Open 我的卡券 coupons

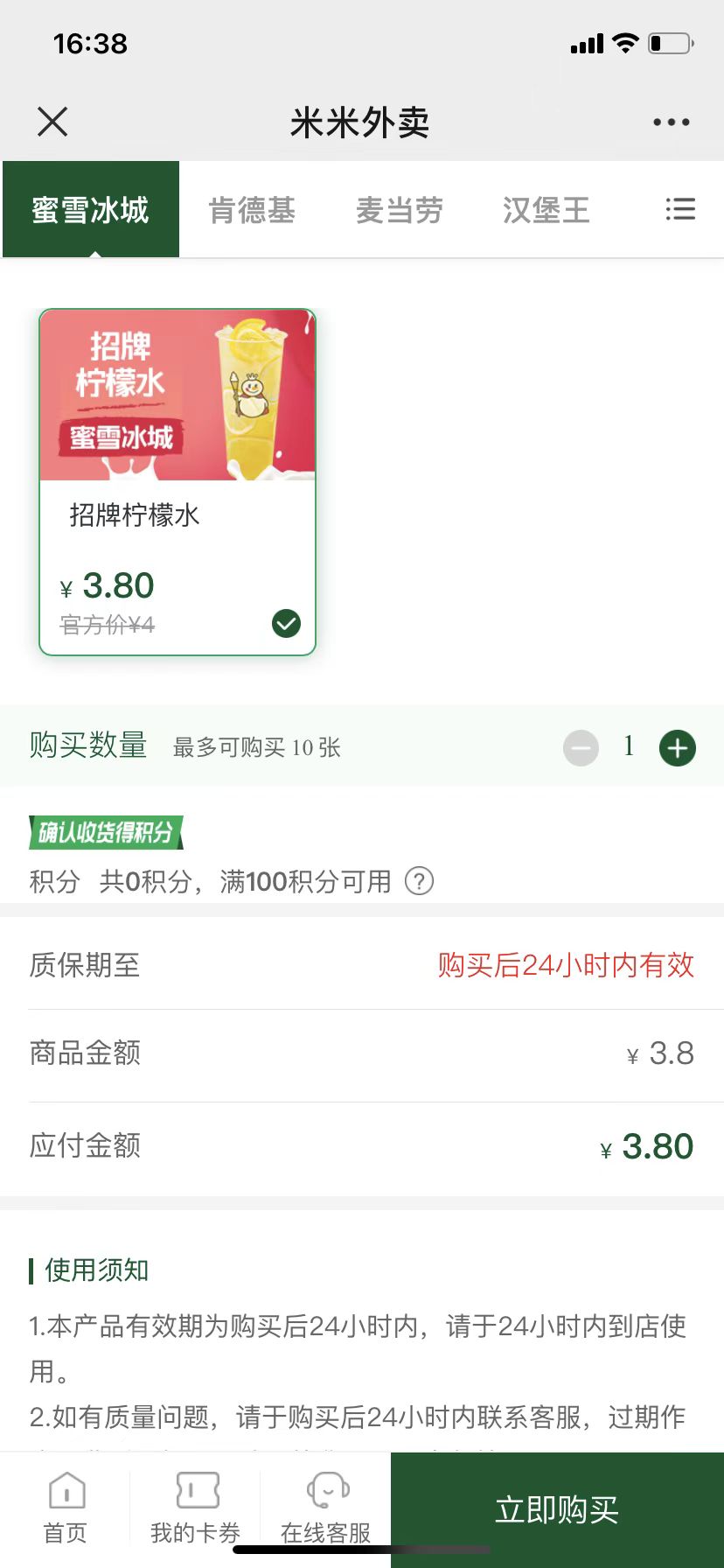(195, 1508)
